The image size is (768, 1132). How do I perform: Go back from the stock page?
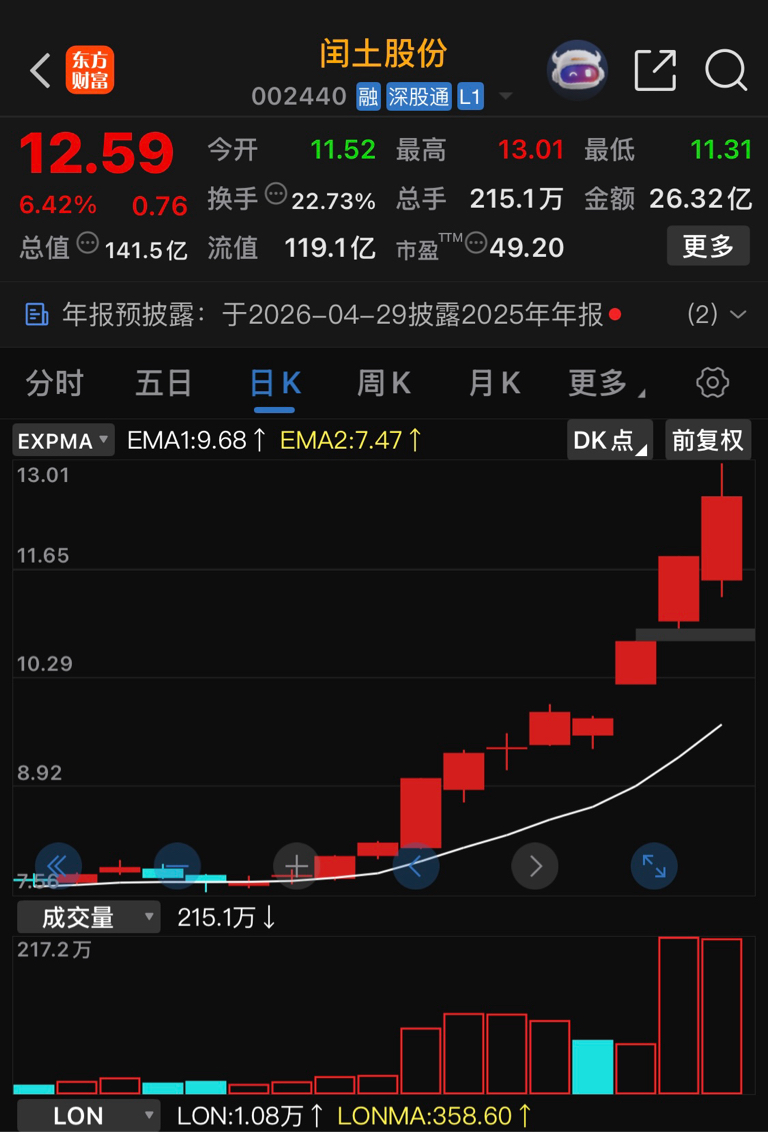coord(40,71)
